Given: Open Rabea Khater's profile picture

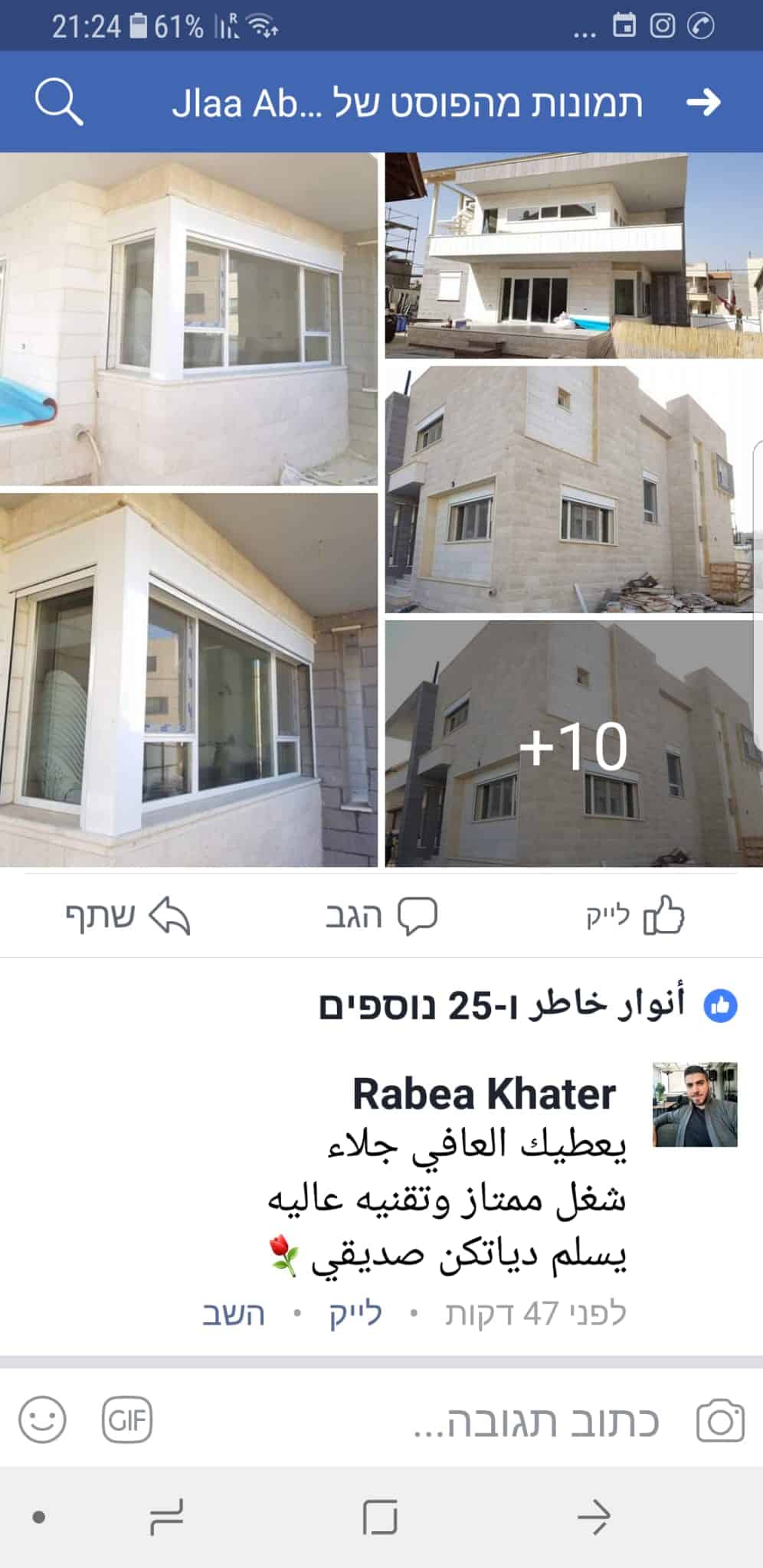Looking at the screenshot, I should point(695,1104).
